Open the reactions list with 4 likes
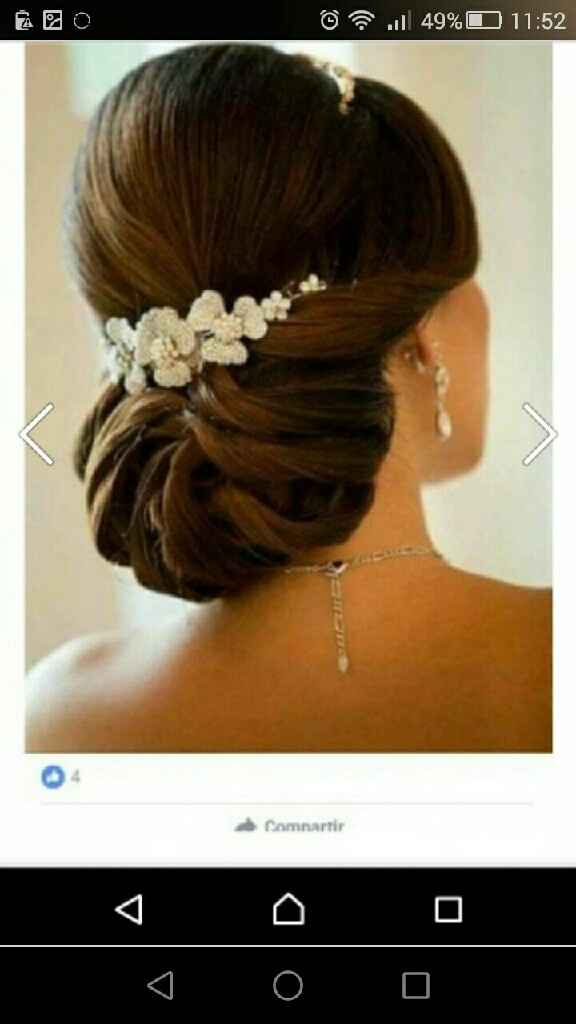Screen dimensions: 576x1024 [61, 776]
